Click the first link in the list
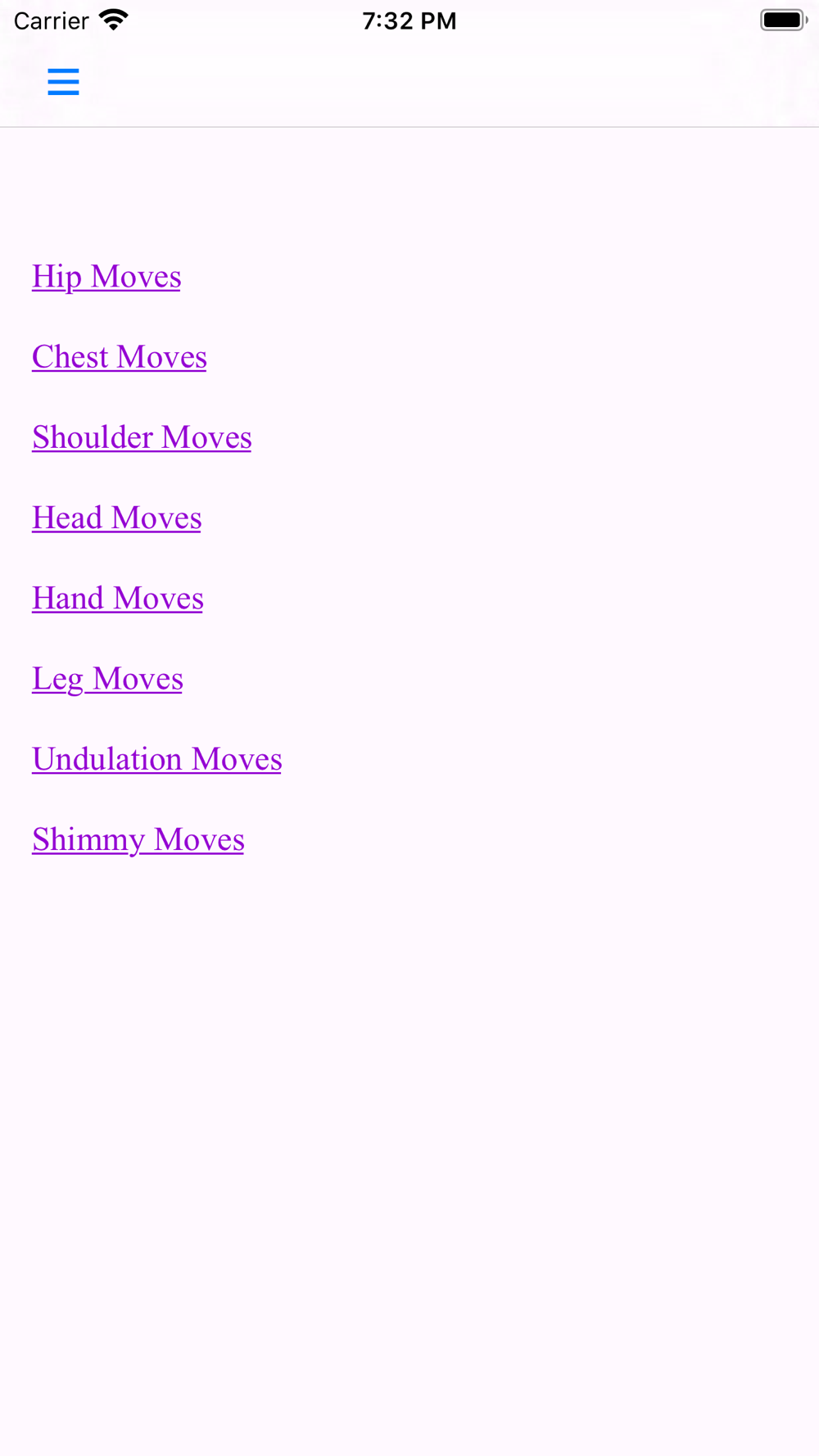The image size is (819, 1456). pos(106,277)
